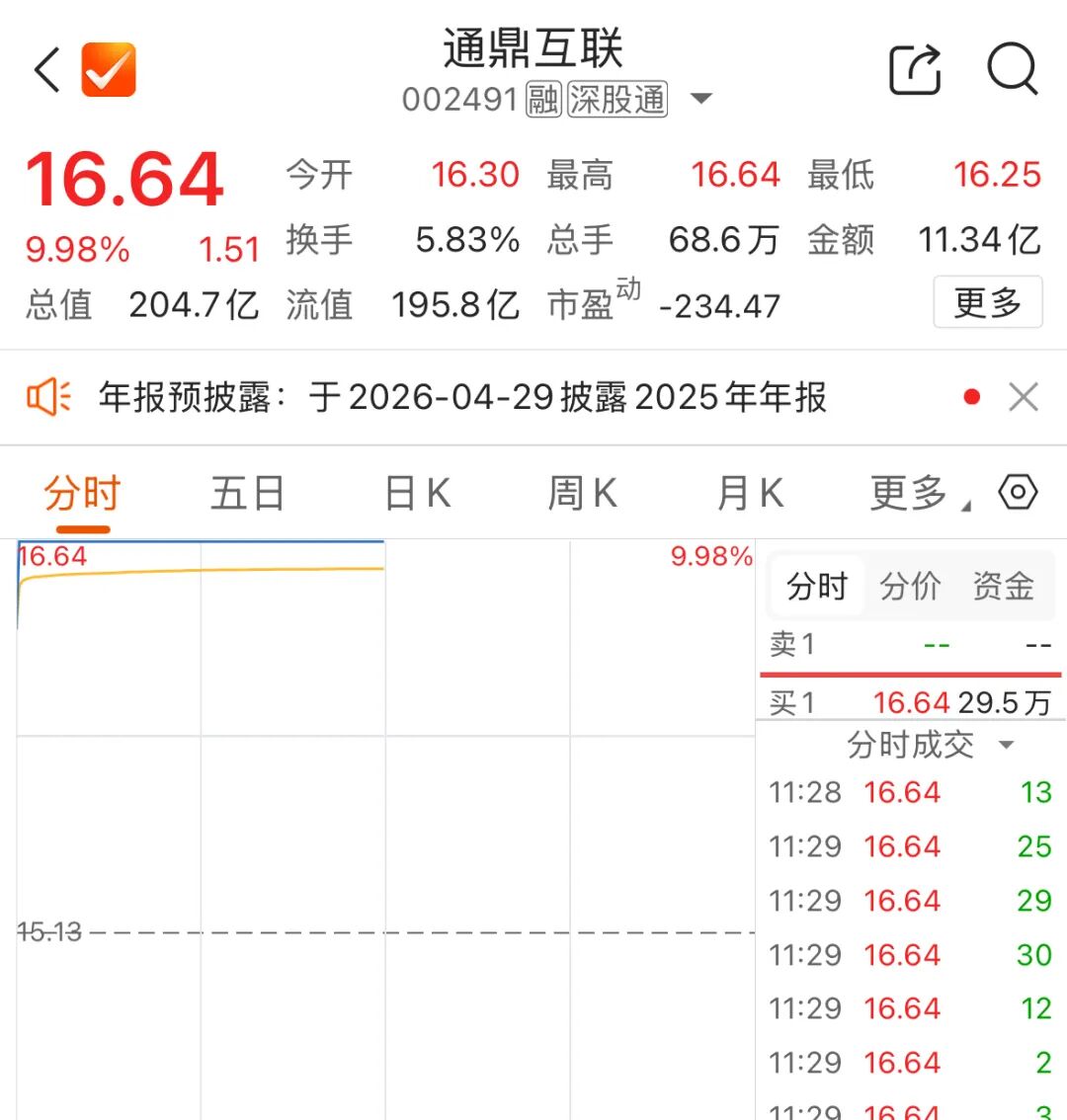Open chart settings hexagon icon
This screenshot has height=1120, width=1067.
[1018, 491]
